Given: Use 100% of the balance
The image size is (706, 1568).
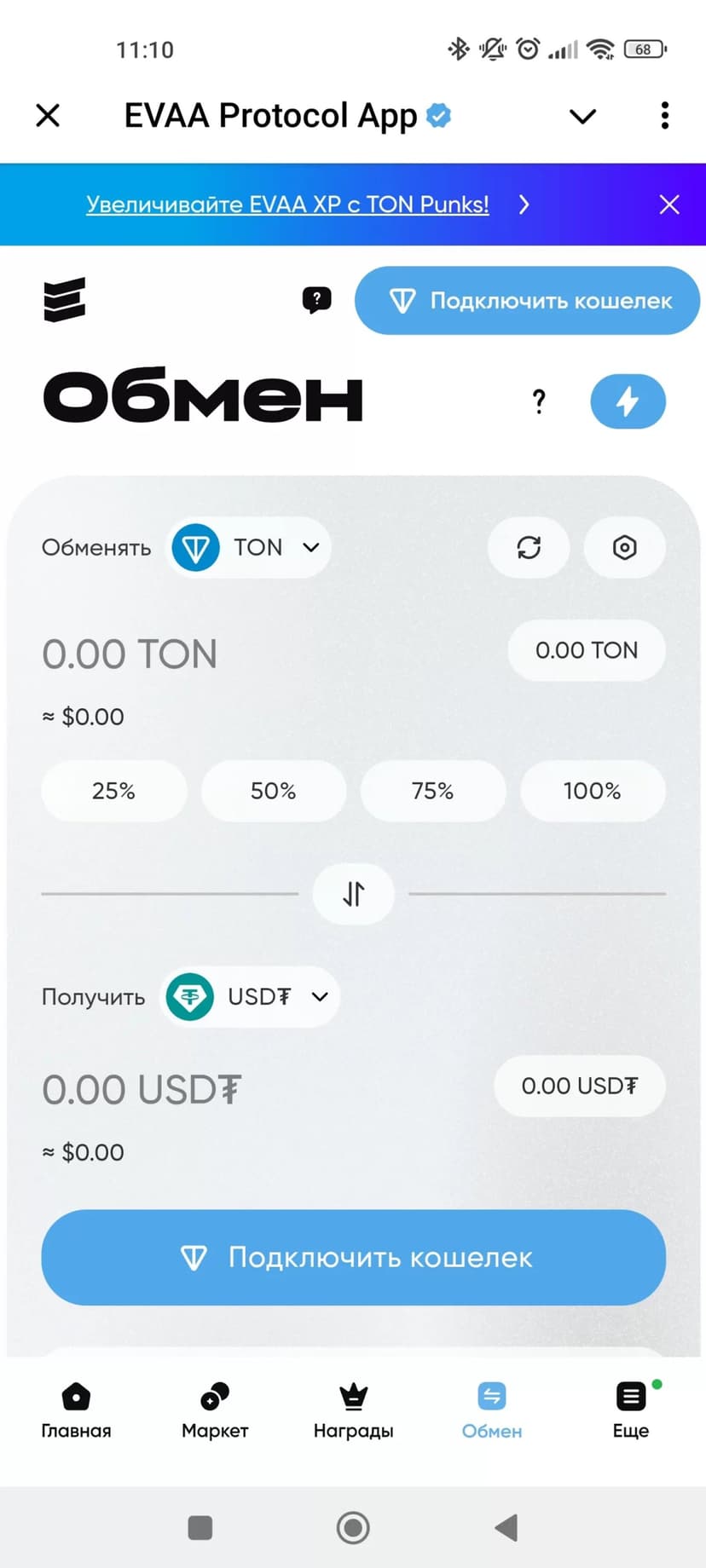Looking at the screenshot, I should (x=592, y=791).
